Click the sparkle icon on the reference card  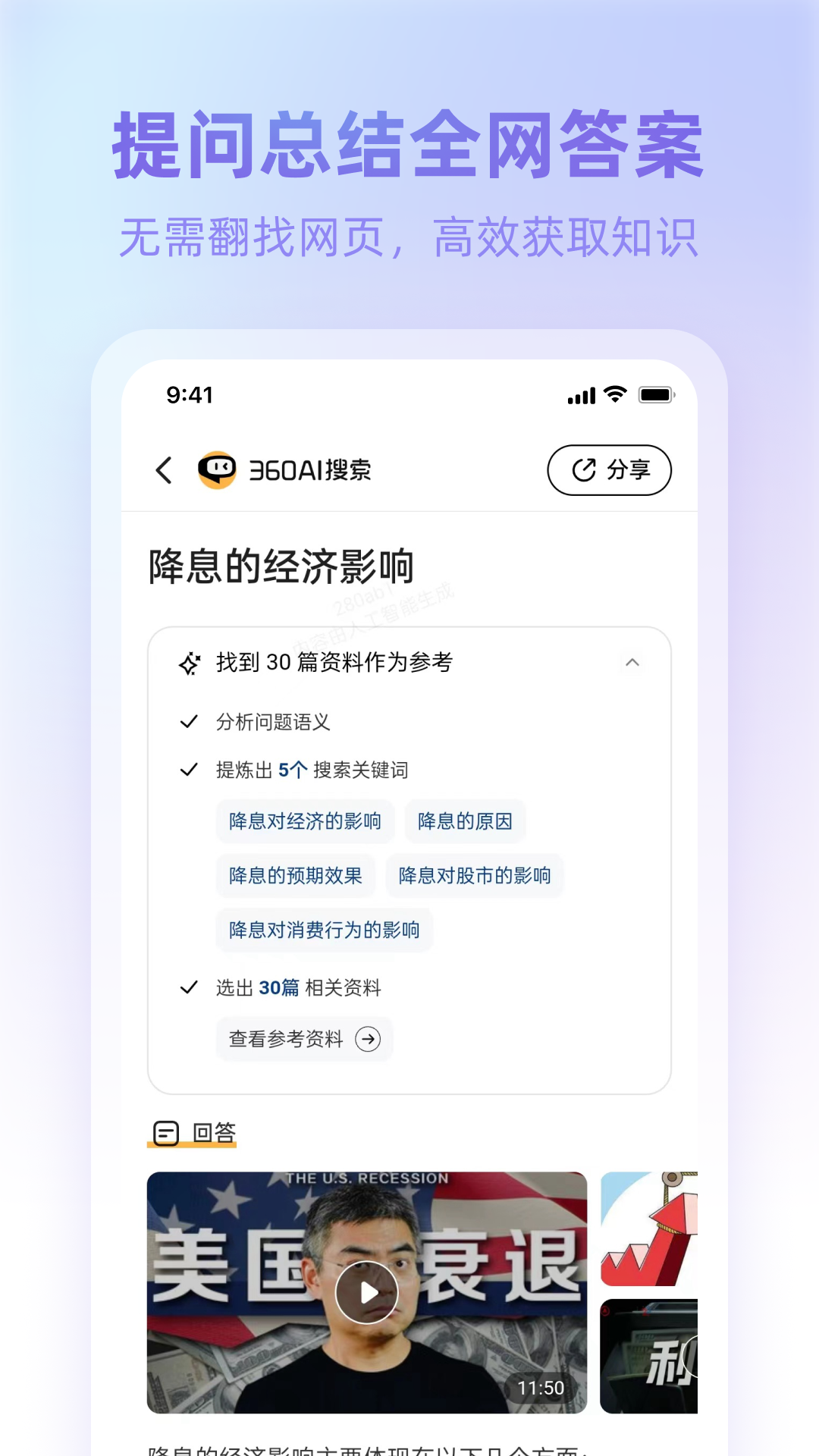click(191, 661)
